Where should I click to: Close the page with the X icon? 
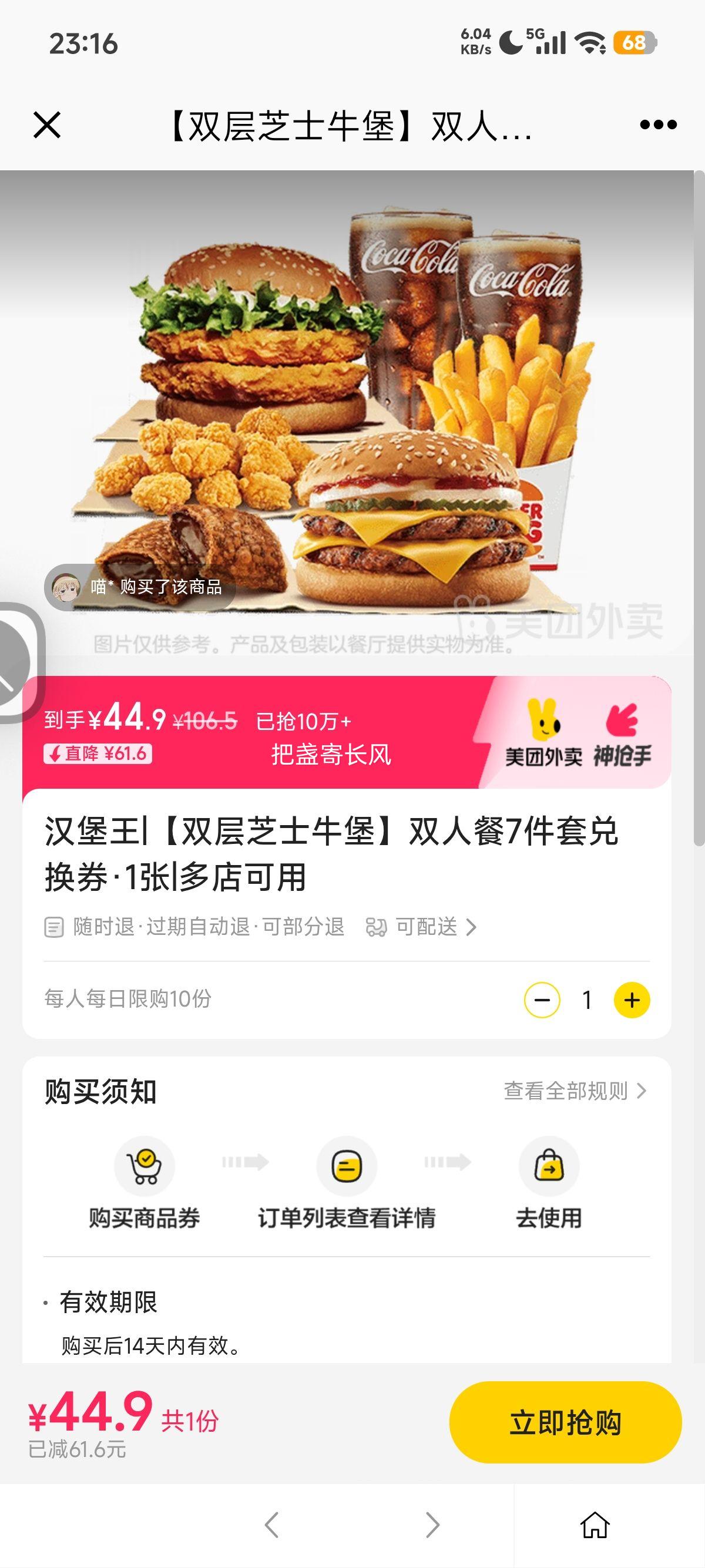click(47, 126)
